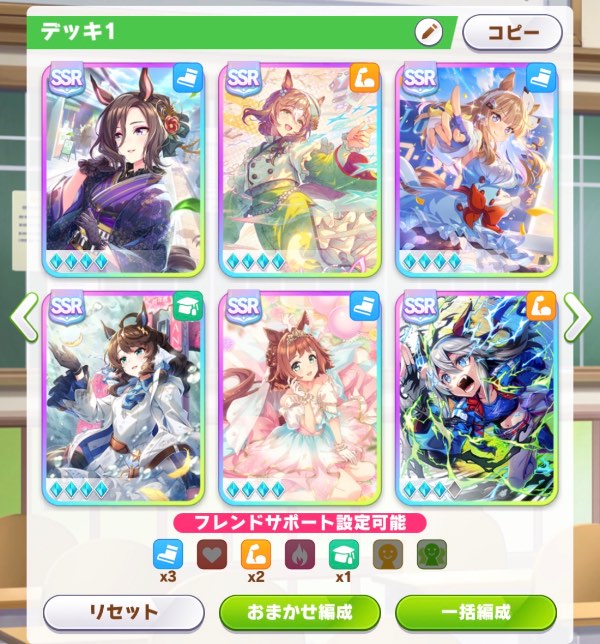
Task: Select the white-coat girl support card
Action: (x=122, y=394)
